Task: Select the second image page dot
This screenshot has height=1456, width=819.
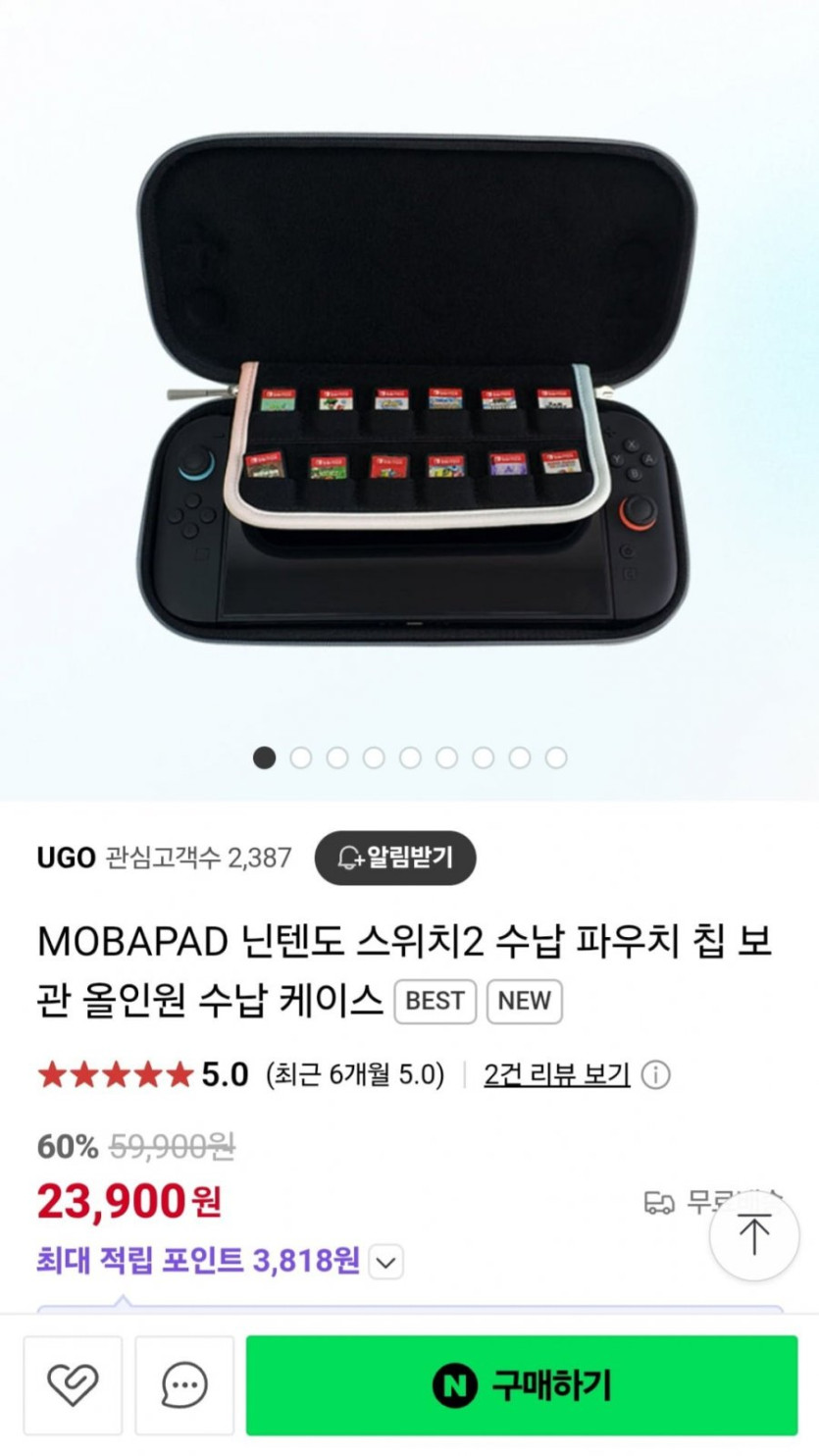Action: pos(300,757)
